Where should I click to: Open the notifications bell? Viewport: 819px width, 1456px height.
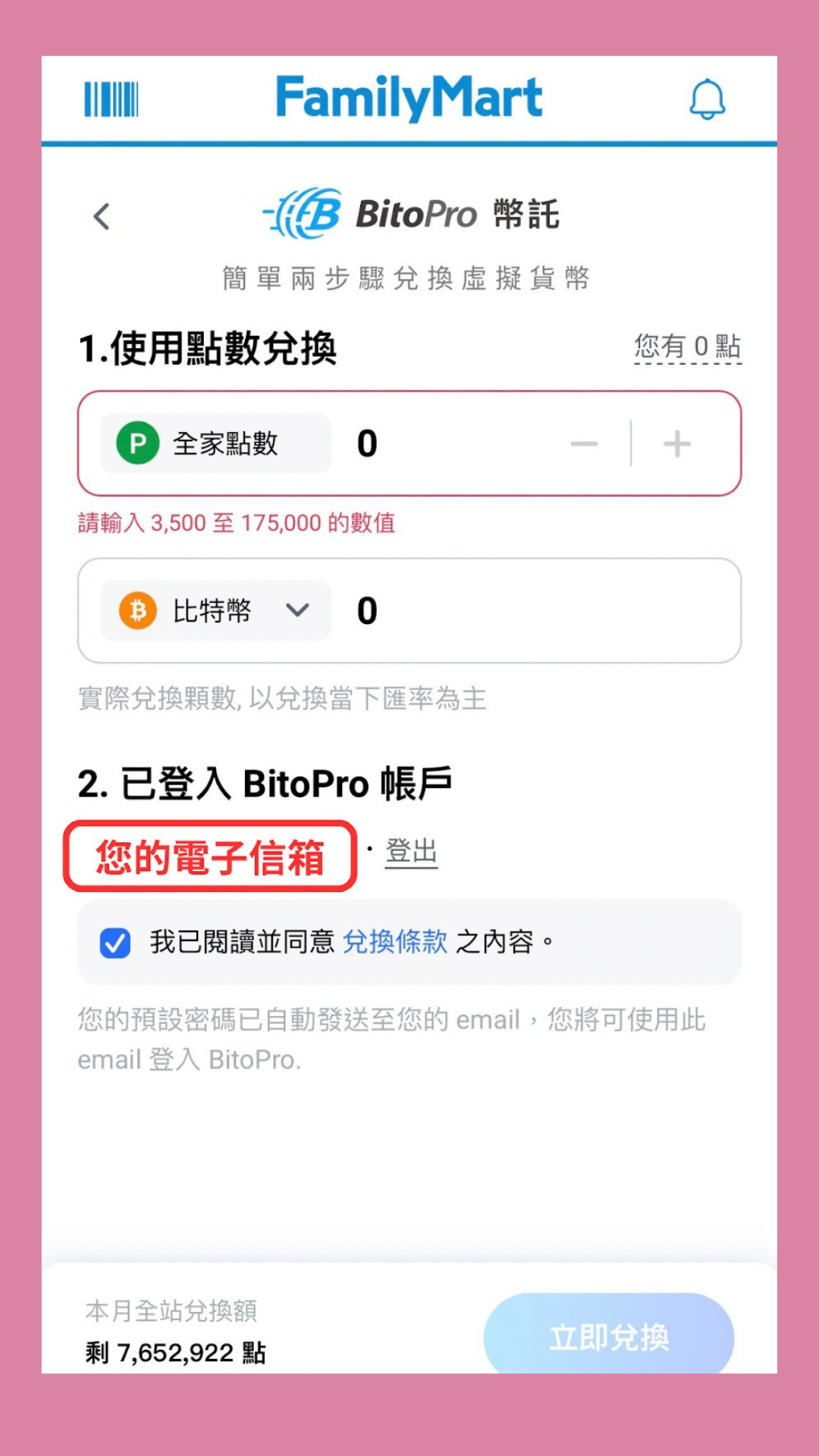[707, 99]
